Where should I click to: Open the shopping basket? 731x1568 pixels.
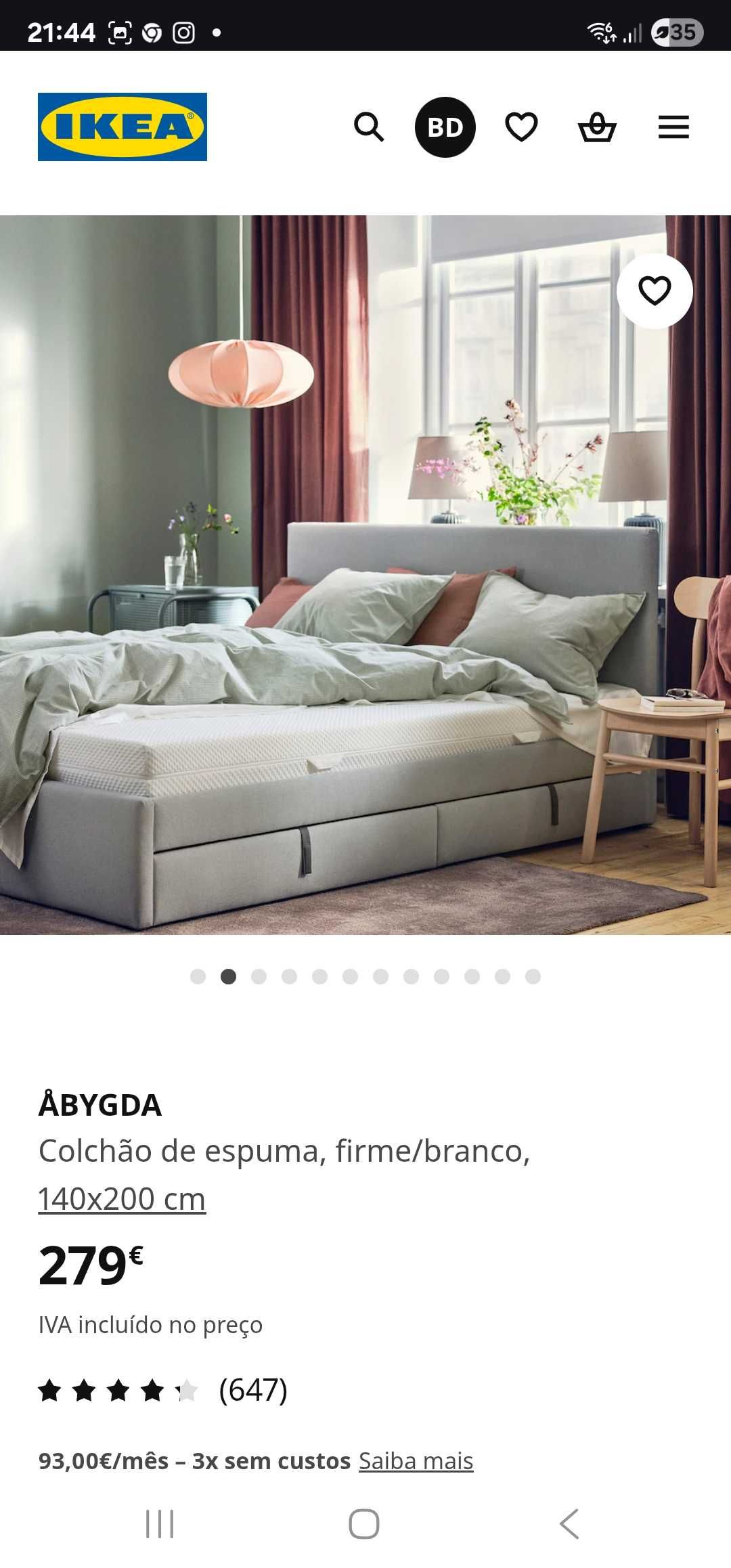[x=597, y=127]
